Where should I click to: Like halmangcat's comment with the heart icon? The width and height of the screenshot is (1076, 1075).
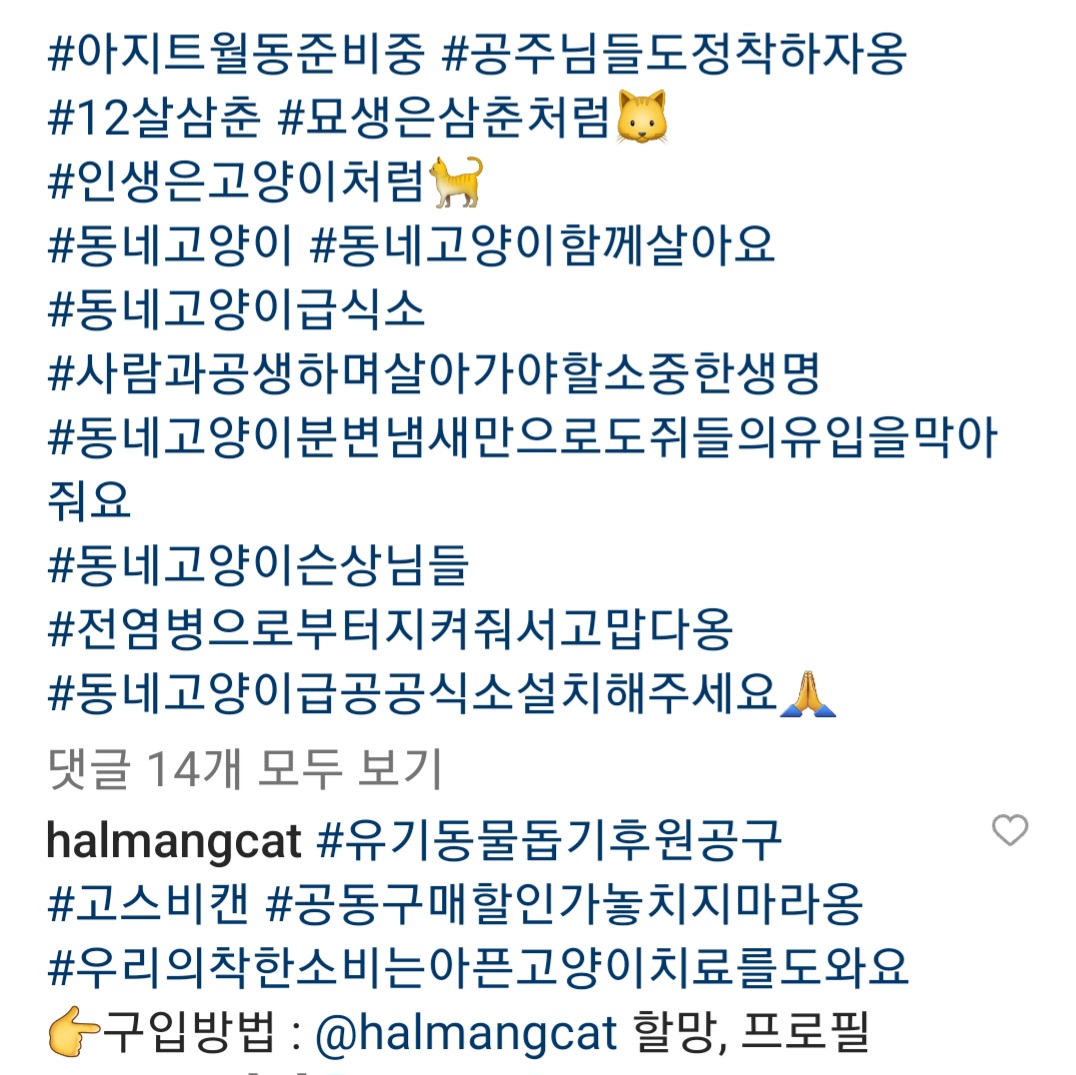coord(1009,830)
